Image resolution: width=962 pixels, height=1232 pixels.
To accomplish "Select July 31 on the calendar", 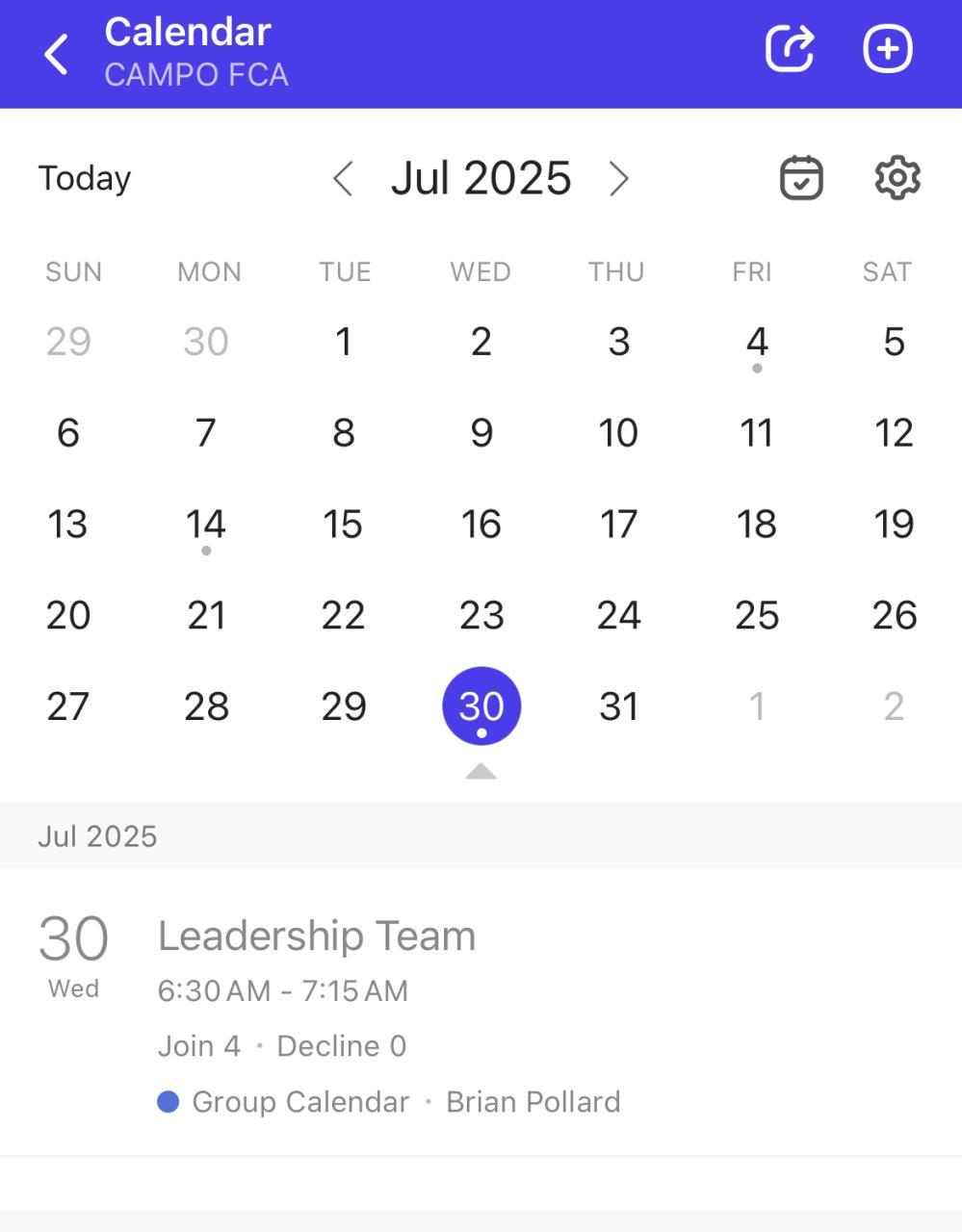I will click(x=618, y=706).
